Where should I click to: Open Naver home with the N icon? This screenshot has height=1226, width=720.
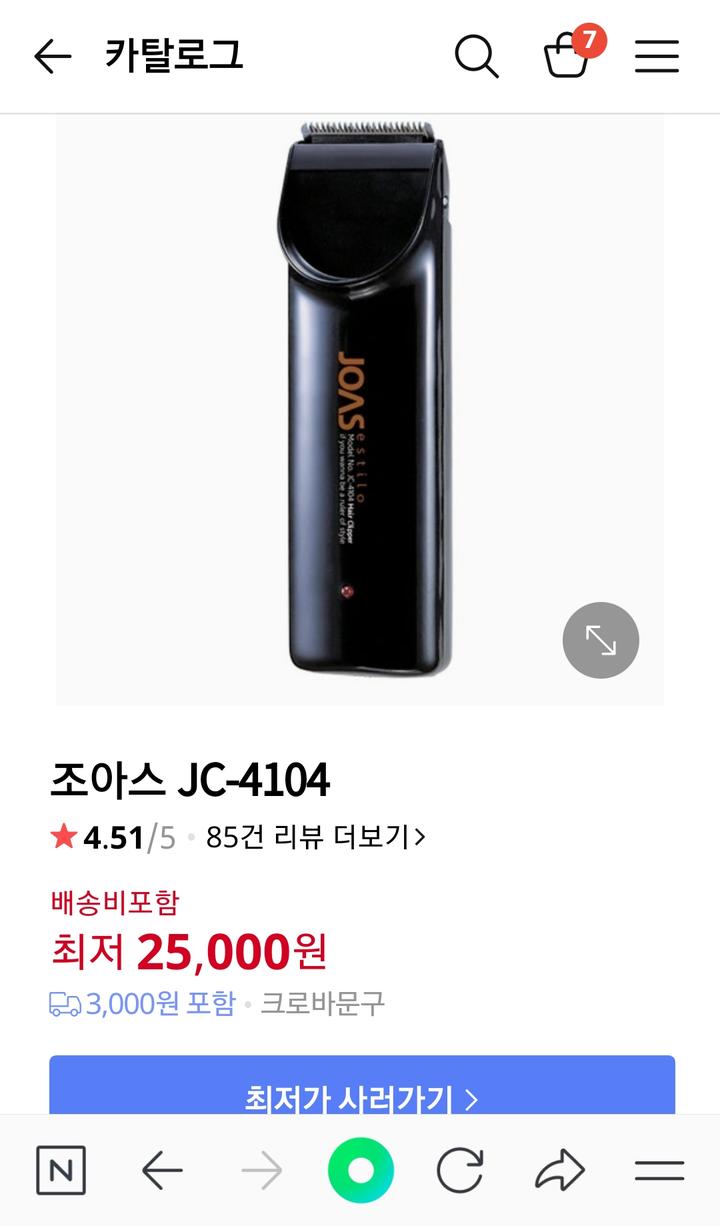pos(61,1171)
